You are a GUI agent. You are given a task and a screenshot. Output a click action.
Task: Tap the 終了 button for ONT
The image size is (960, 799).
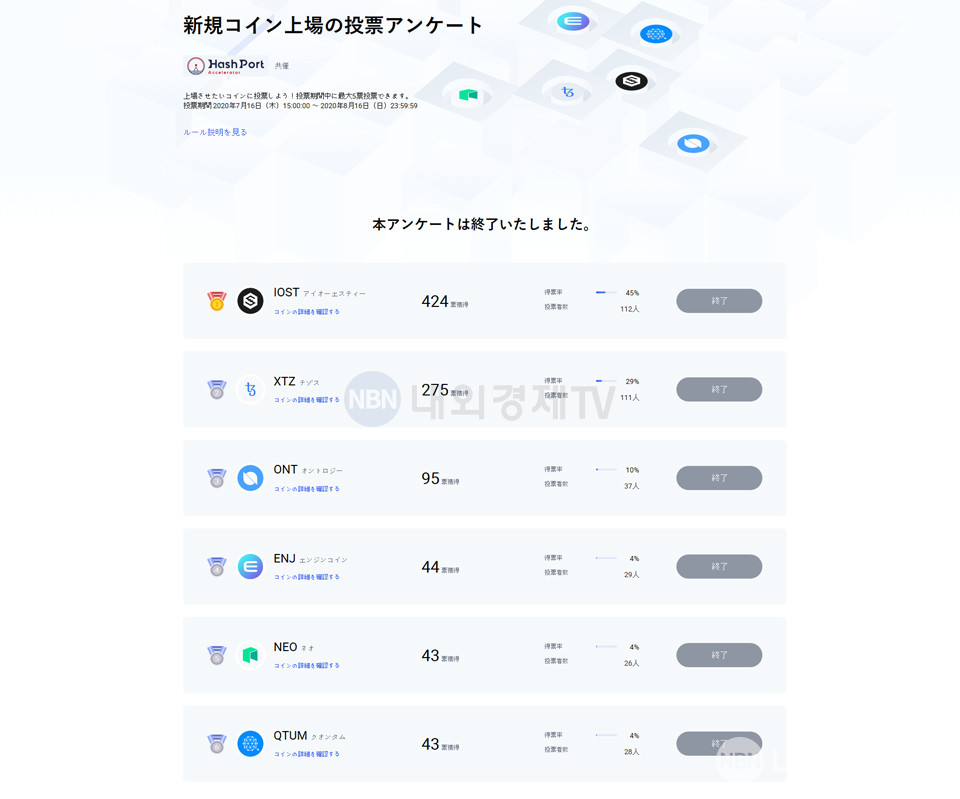click(x=719, y=478)
